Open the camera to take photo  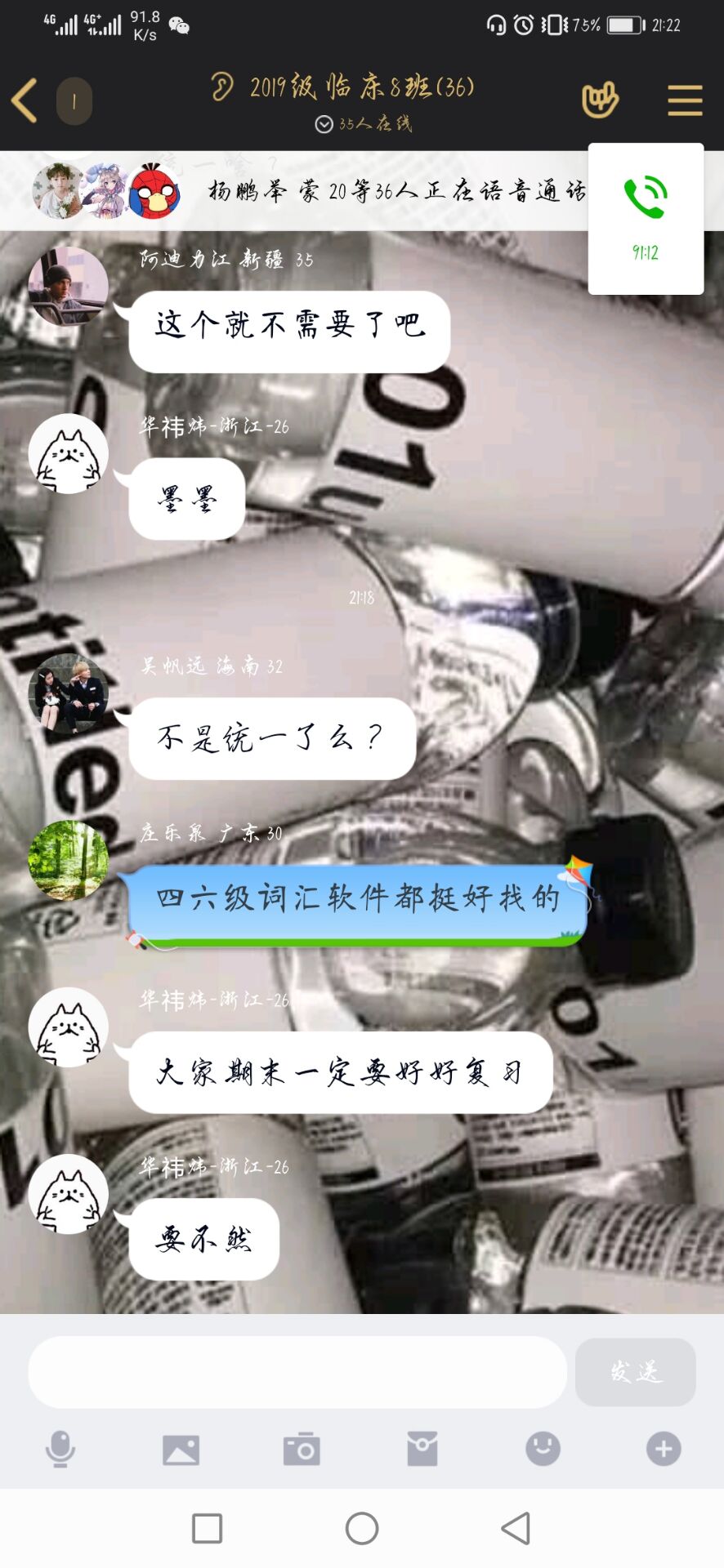click(302, 1449)
